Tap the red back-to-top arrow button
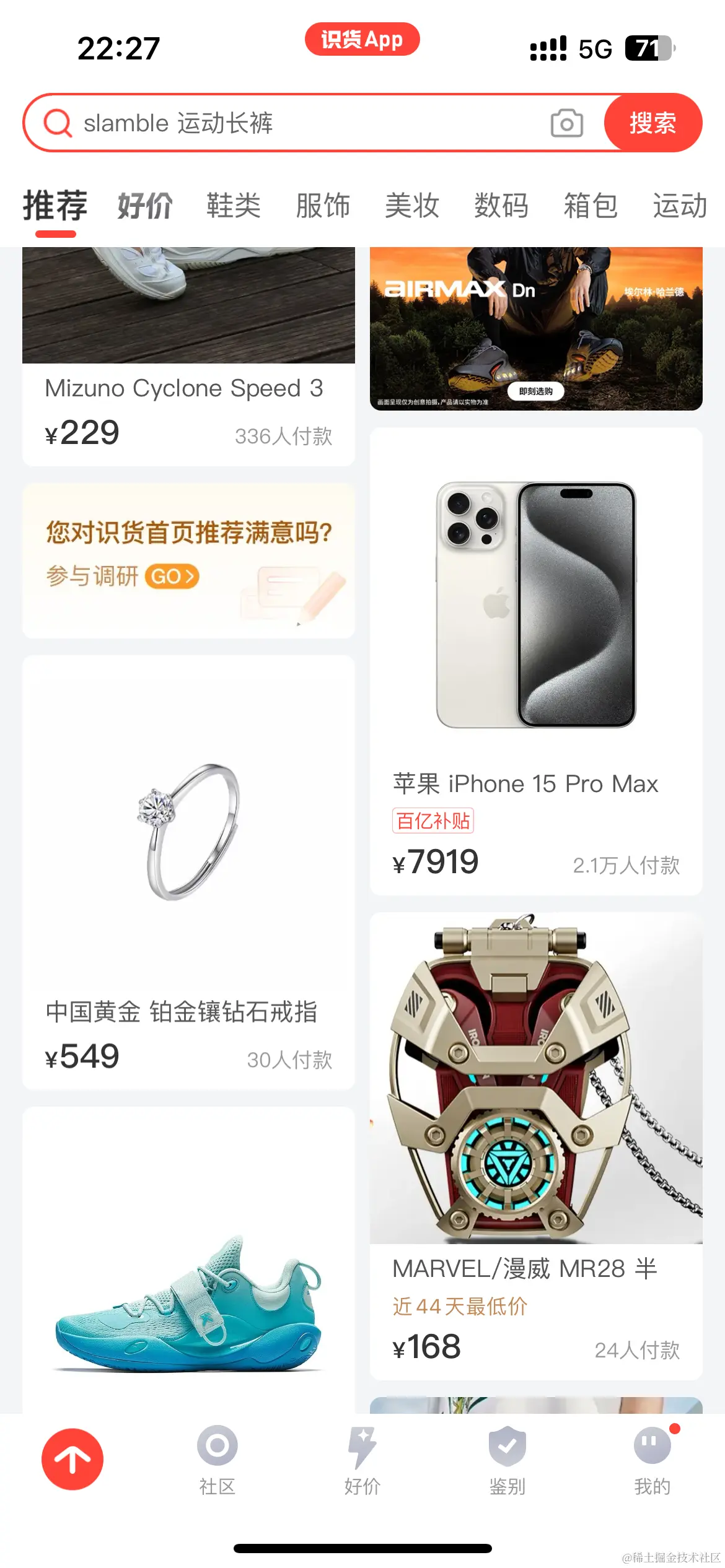The image size is (725, 1568). [72, 1459]
